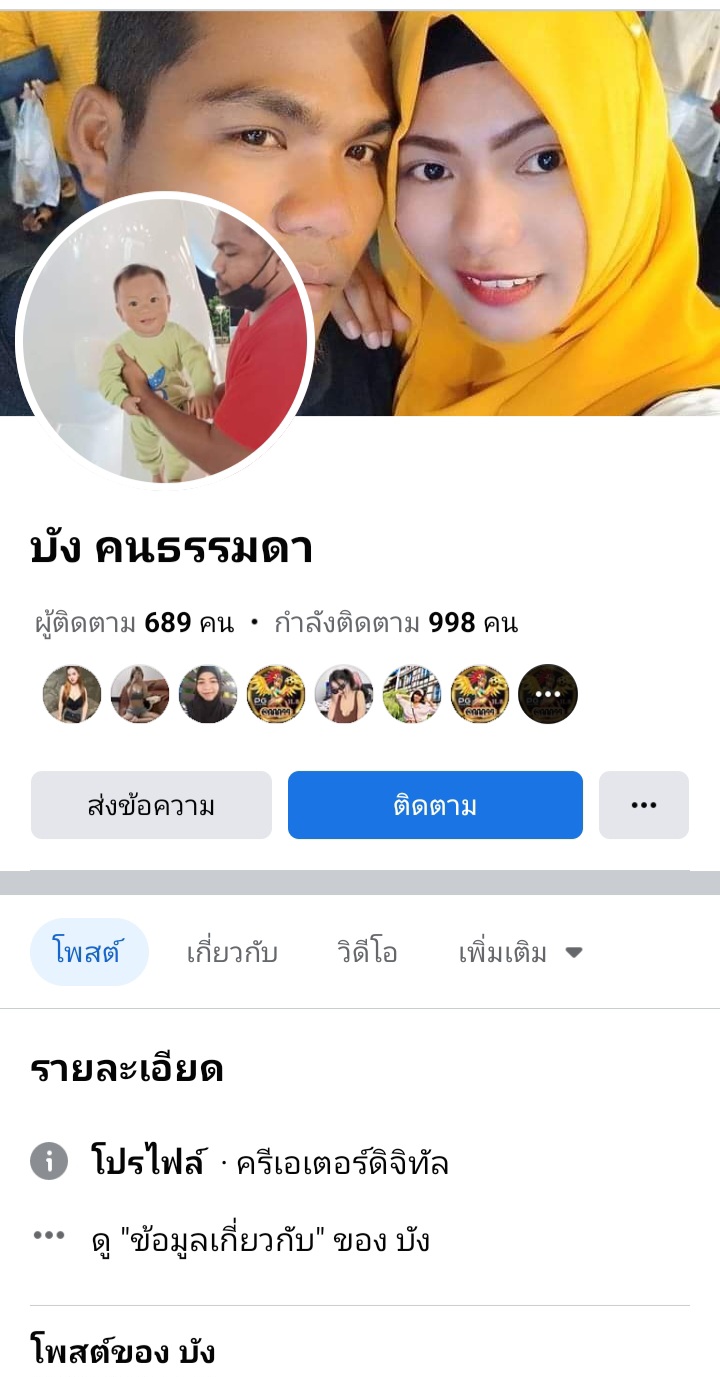Follow this profile with ติดตาม

pyautogui.click(x=435, y=805)
